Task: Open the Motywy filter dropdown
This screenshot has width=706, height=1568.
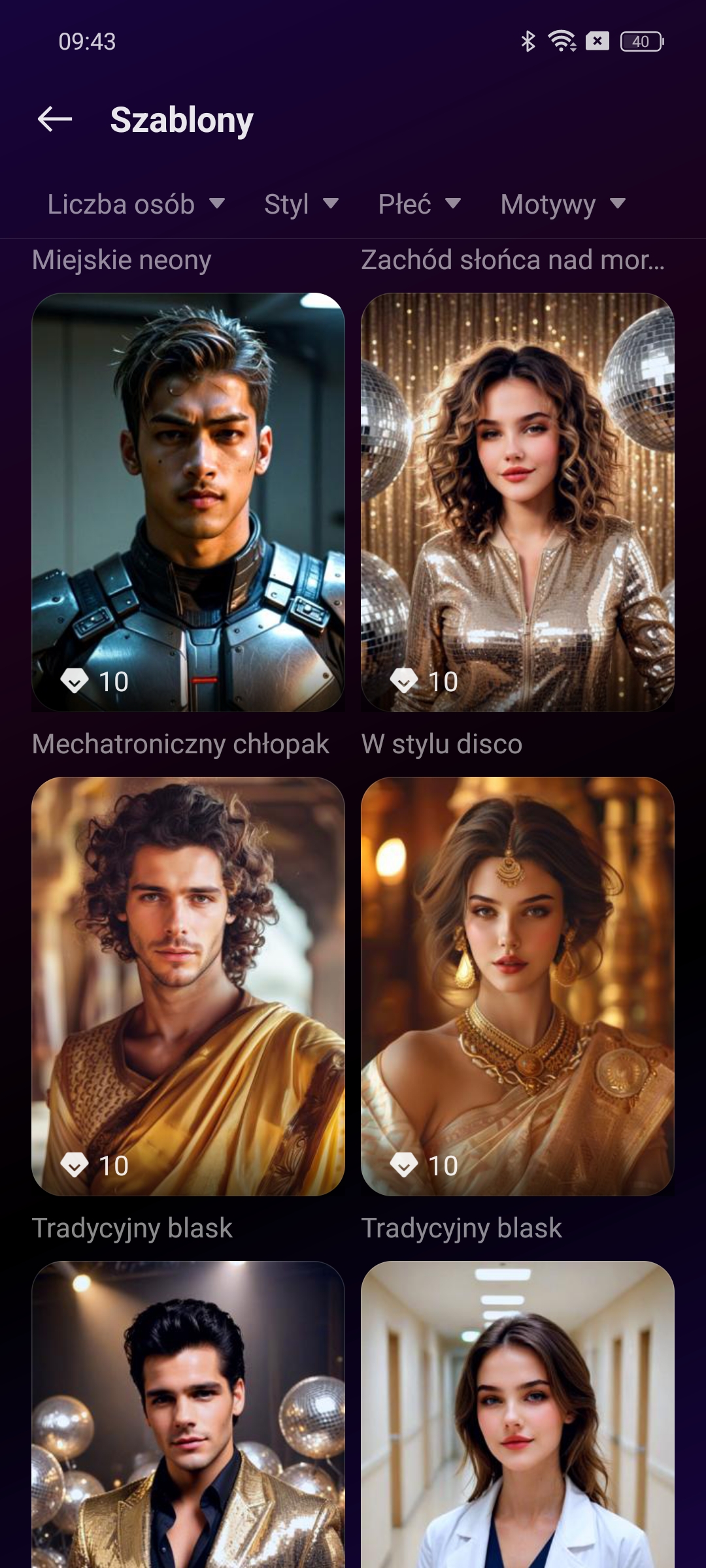Action: click(563, 204)
